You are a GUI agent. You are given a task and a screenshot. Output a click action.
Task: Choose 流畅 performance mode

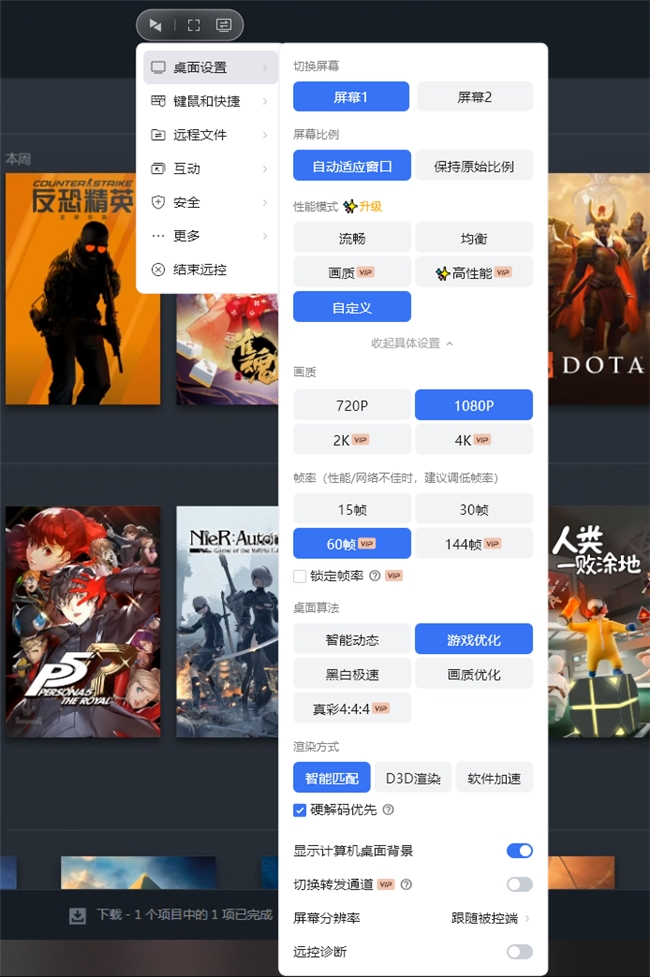click(352, 238)
